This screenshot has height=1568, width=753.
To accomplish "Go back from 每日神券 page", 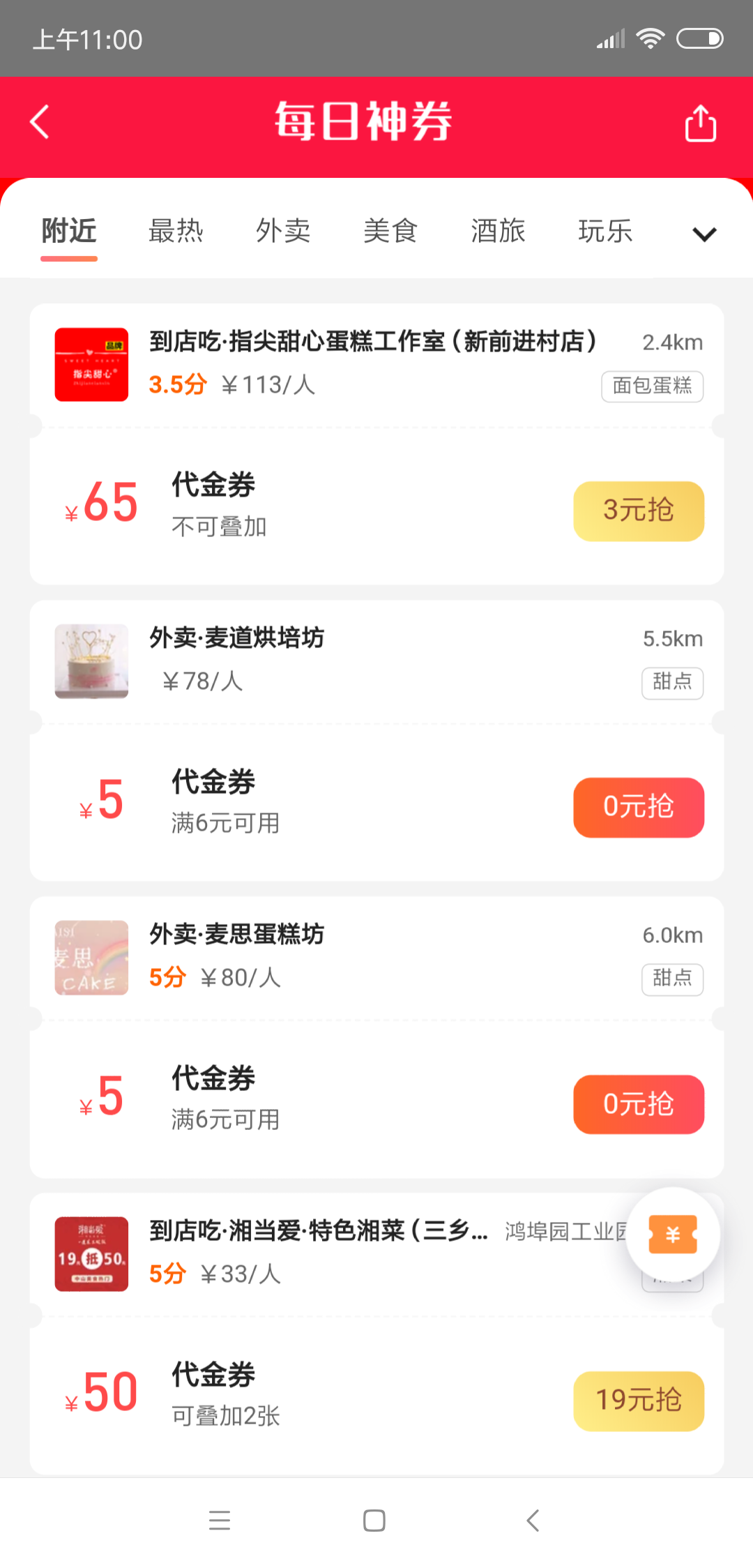I will tap(40, 122).
